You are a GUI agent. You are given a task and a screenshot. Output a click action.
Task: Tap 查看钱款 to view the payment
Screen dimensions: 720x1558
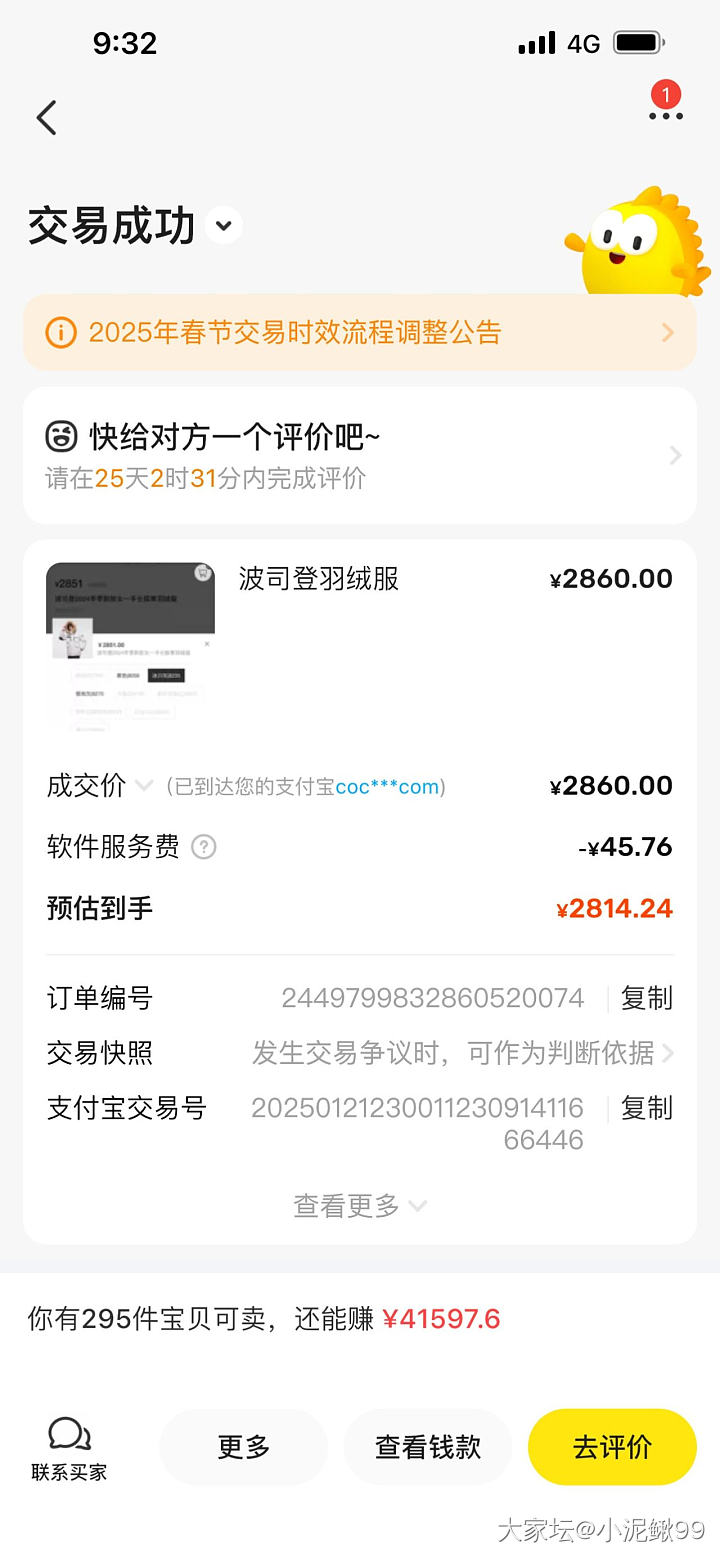click(428, 1447)
